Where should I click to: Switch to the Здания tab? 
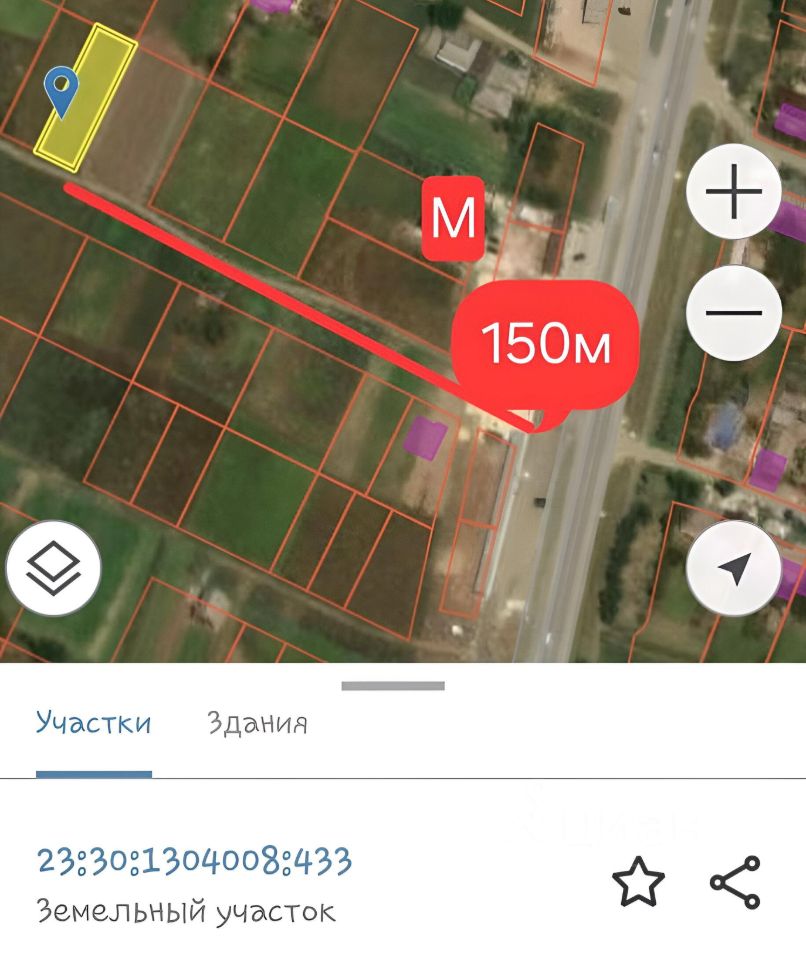pyautogui.click(x=257, y=723)
